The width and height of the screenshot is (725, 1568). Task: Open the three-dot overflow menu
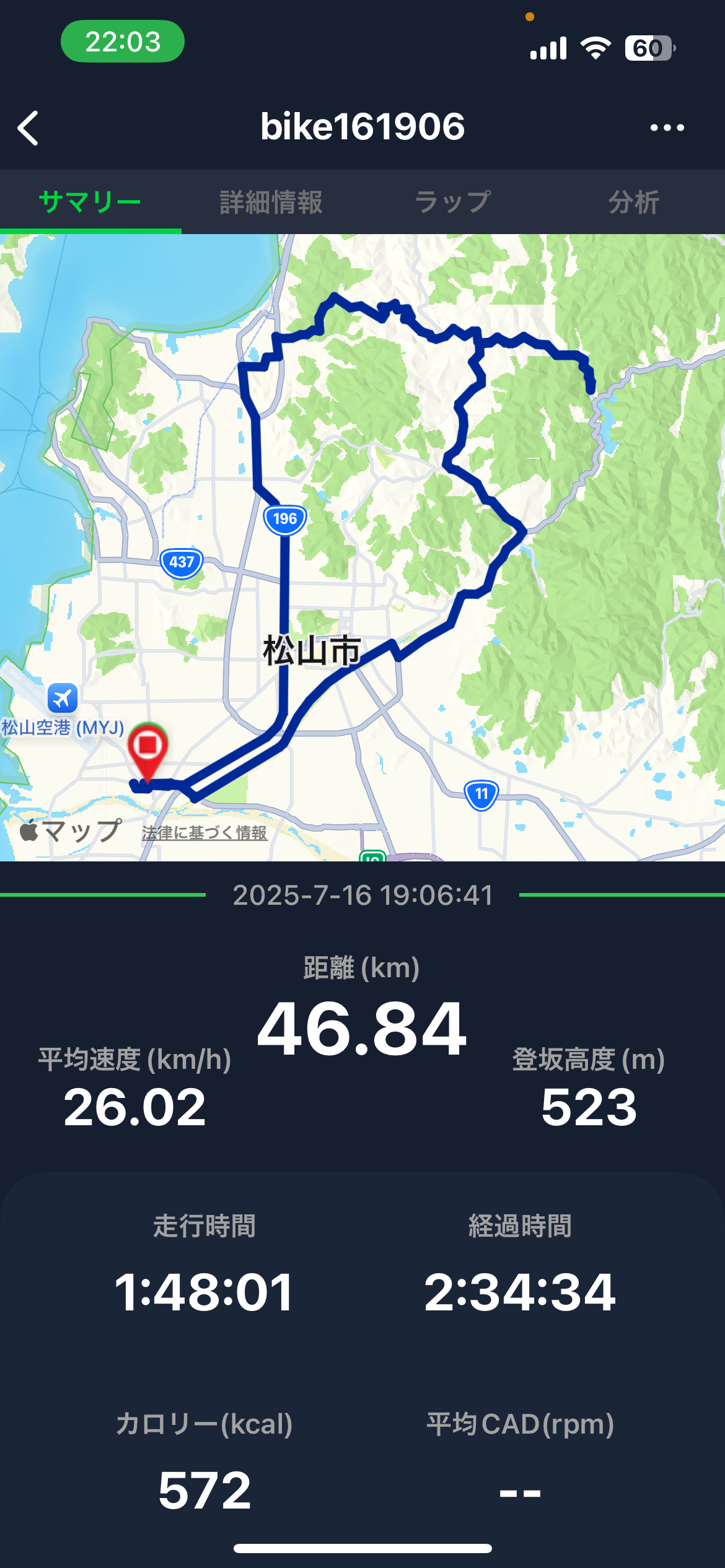click(667, 128)
